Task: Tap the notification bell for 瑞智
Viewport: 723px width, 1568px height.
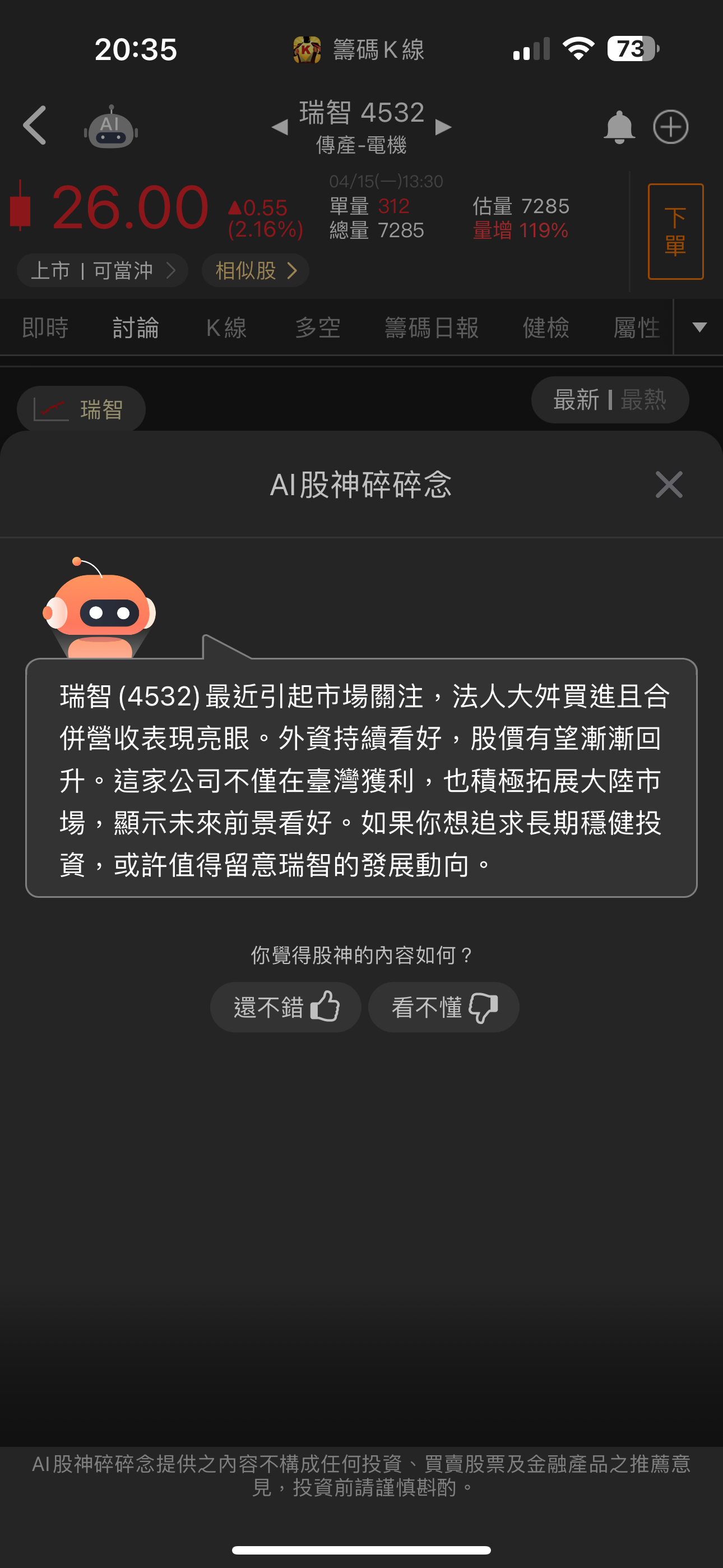Action: 618,126
